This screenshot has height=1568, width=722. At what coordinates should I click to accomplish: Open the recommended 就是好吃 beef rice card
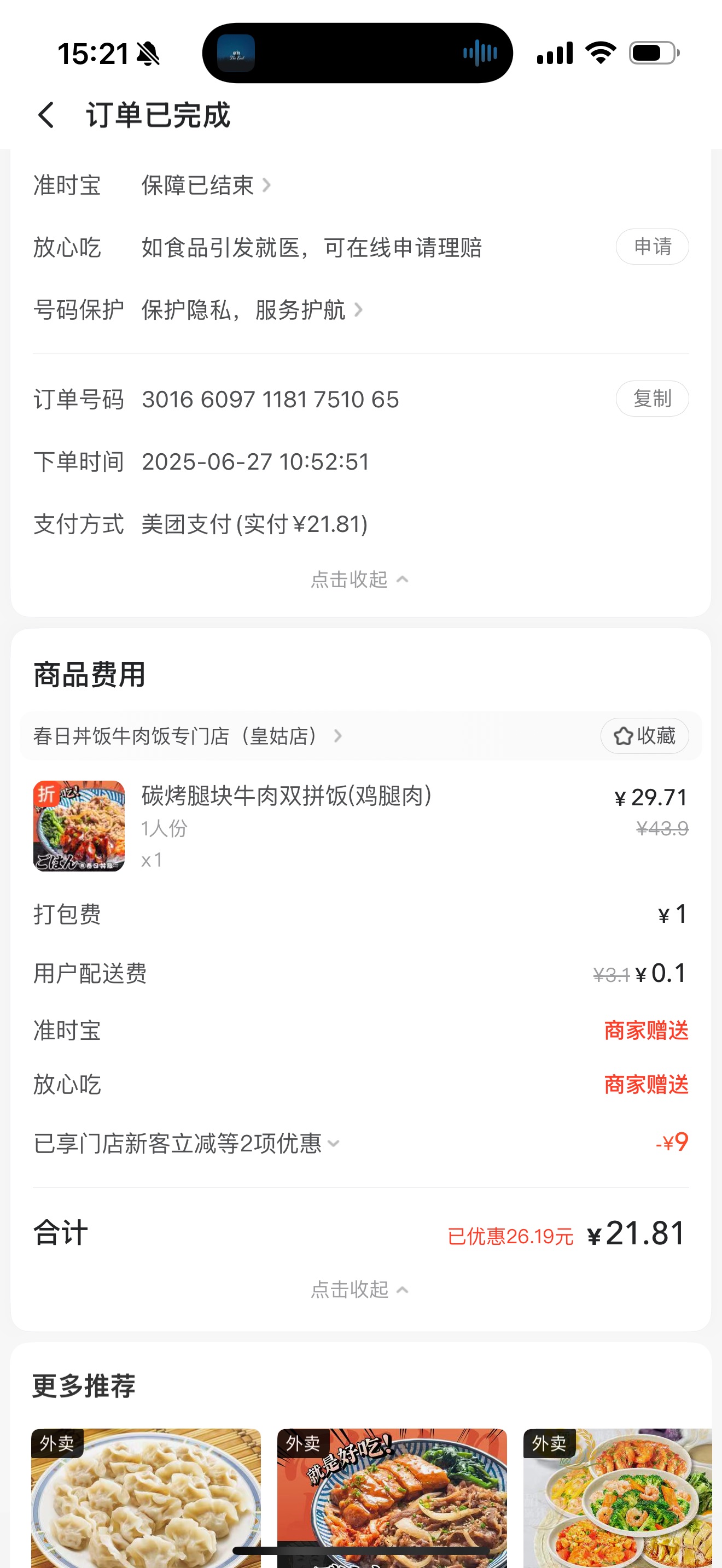pos(392,1497)
